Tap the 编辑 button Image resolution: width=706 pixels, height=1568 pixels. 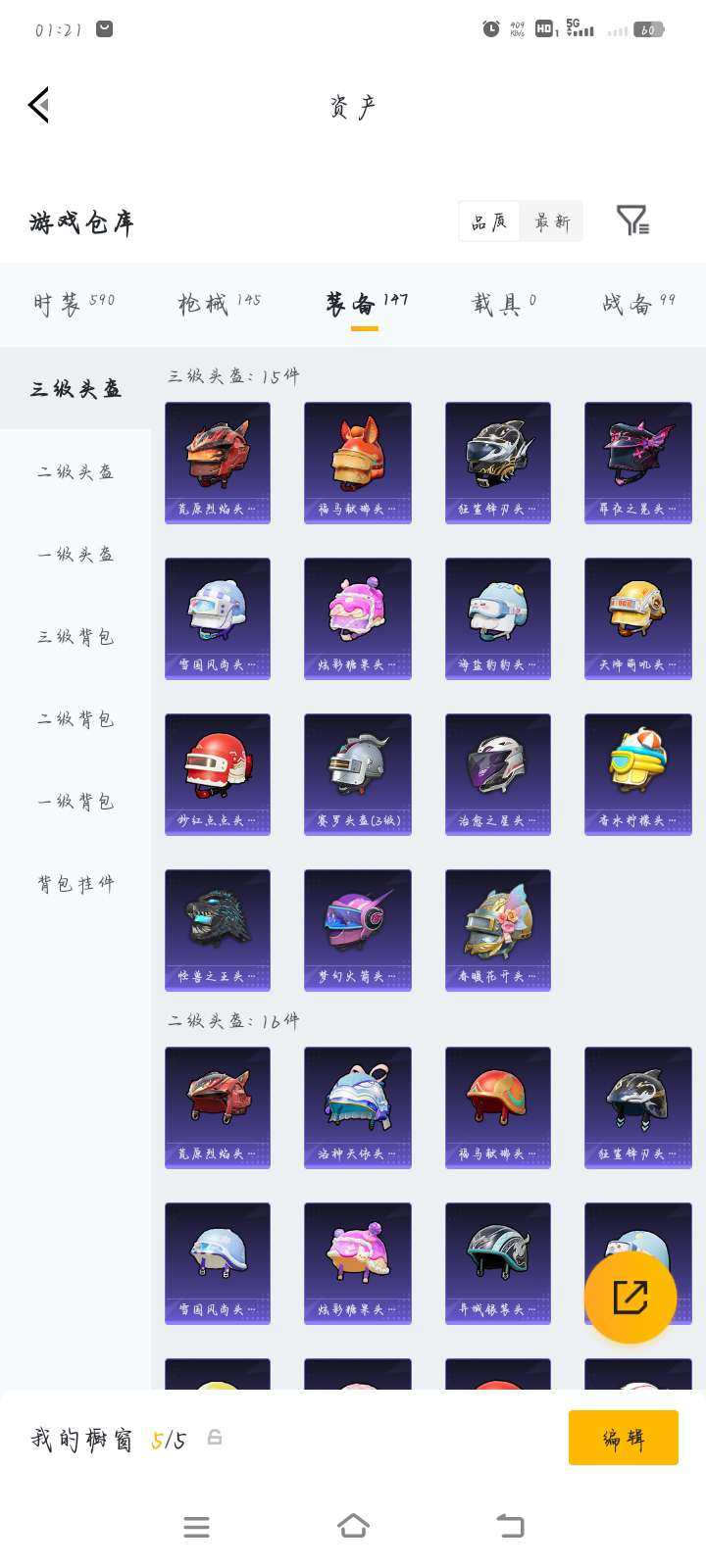pyautogui.click(x=623, y=1438)
